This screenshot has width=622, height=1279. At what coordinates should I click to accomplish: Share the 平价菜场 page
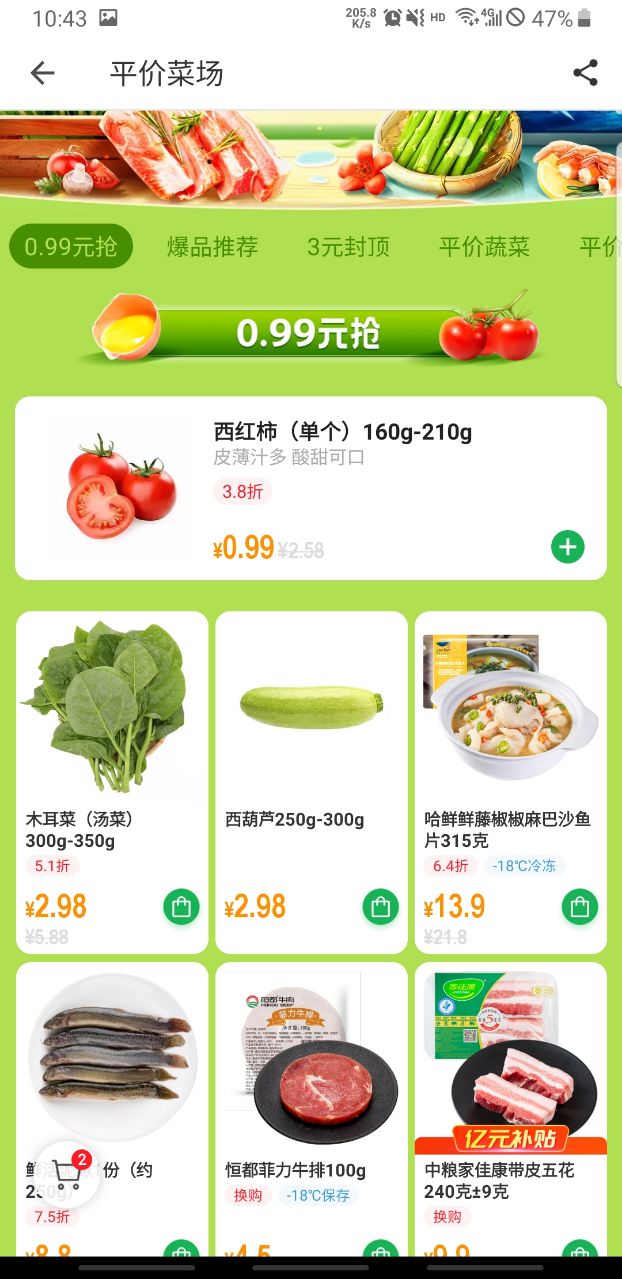tap(585, 73)
